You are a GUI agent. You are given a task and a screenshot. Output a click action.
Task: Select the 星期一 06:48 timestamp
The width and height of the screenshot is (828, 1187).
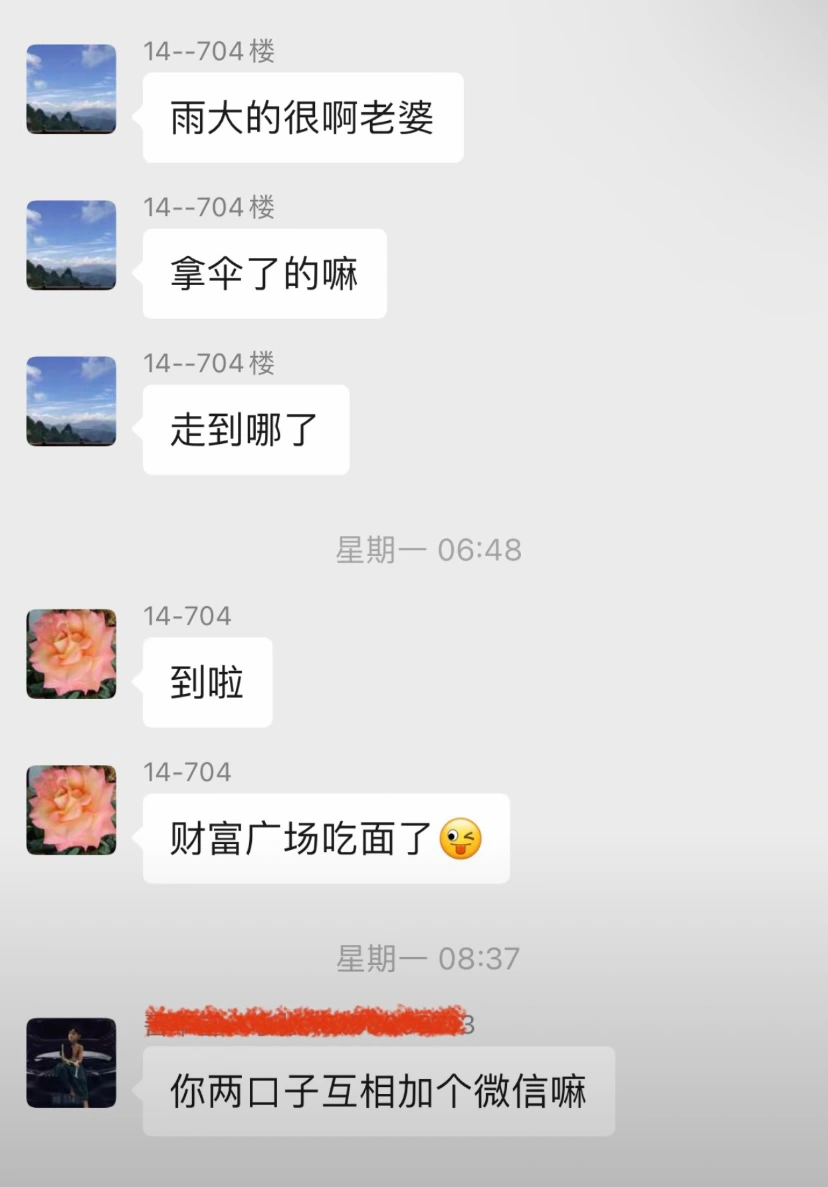[x=428, y=548]
